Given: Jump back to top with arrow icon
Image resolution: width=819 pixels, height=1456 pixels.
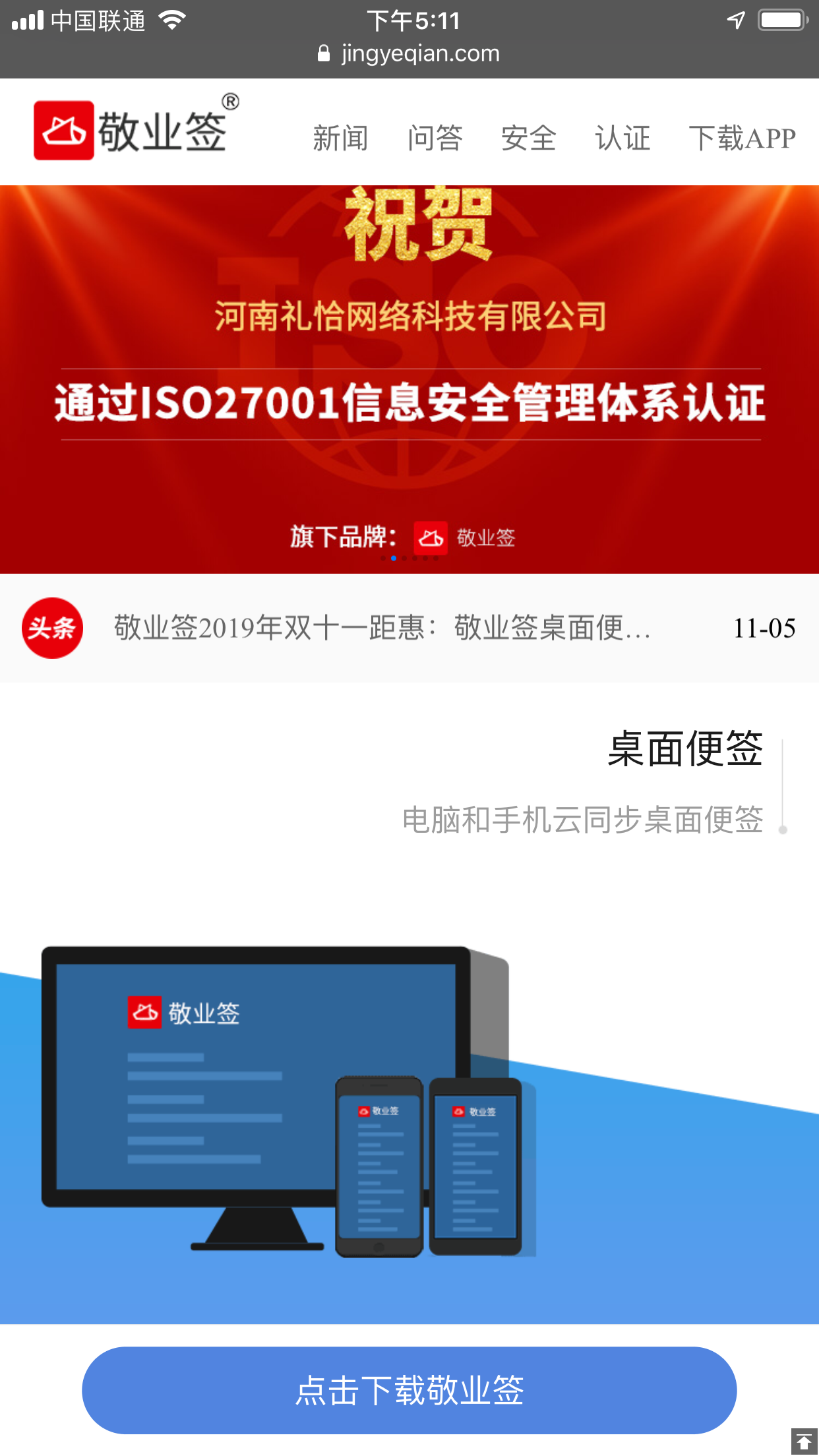Looking at the screenshot, I should (x=804, y=1441).
